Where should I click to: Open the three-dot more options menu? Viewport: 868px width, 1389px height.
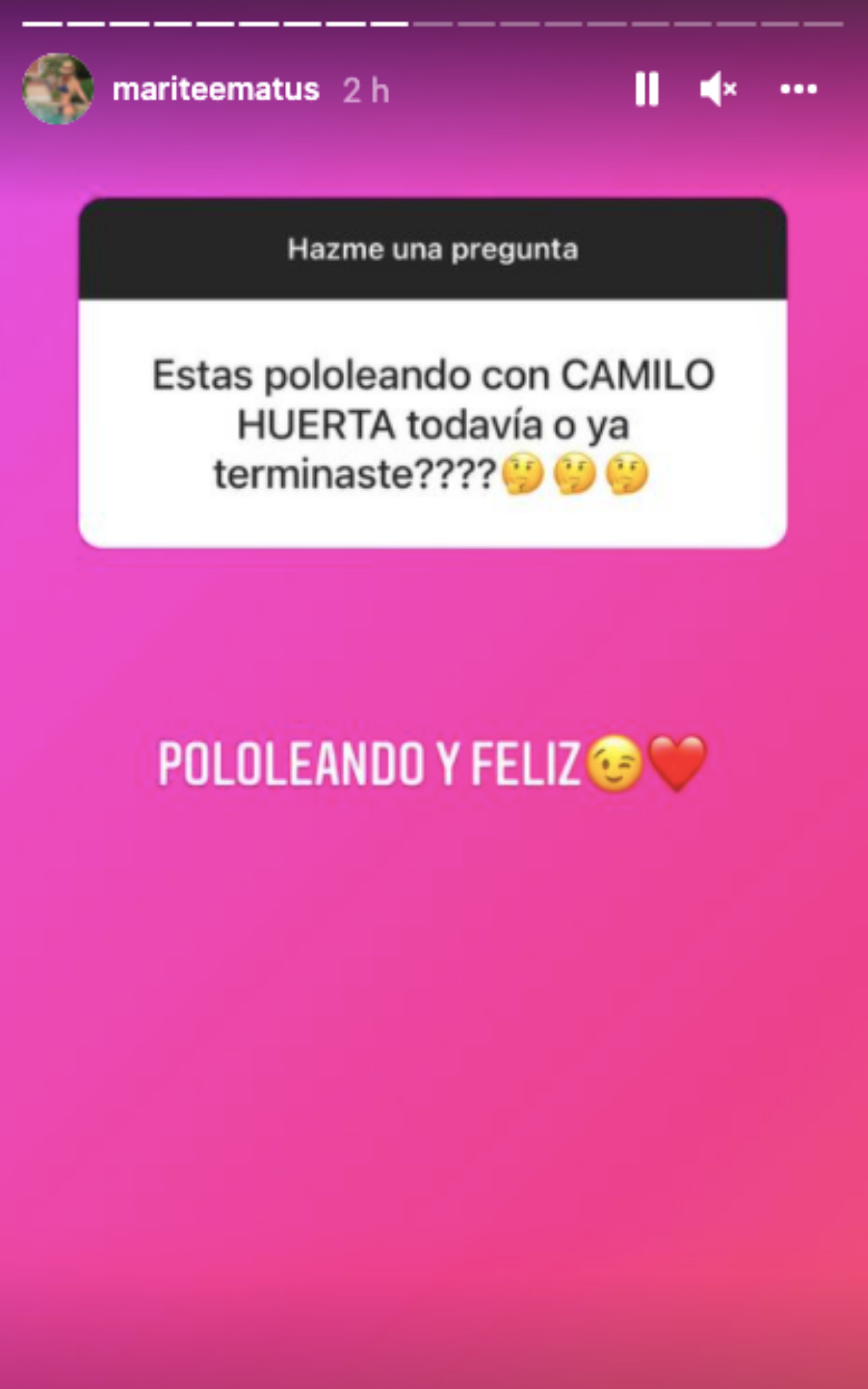coord(799,89)
